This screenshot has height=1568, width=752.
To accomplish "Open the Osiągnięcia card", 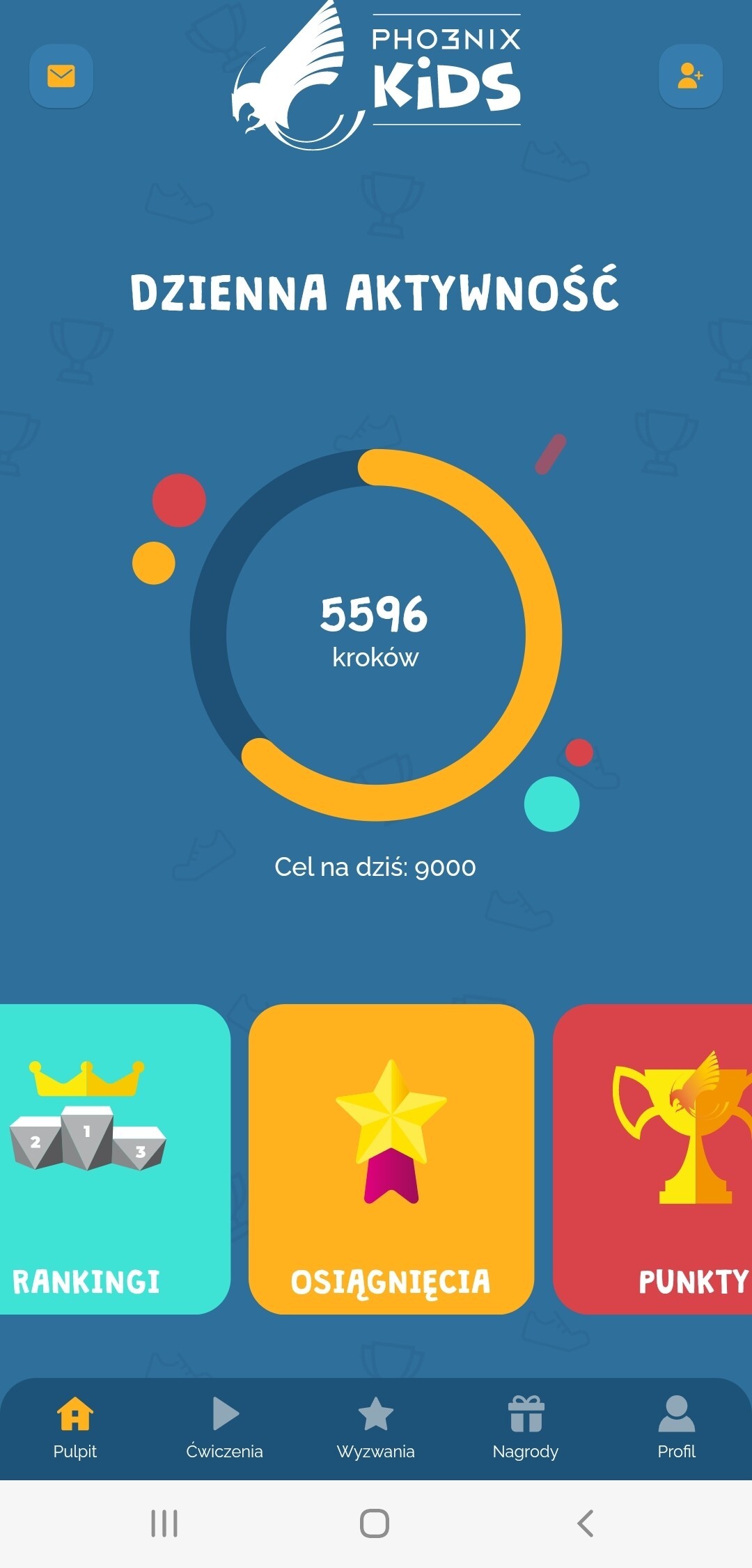I will [391, 1159].
